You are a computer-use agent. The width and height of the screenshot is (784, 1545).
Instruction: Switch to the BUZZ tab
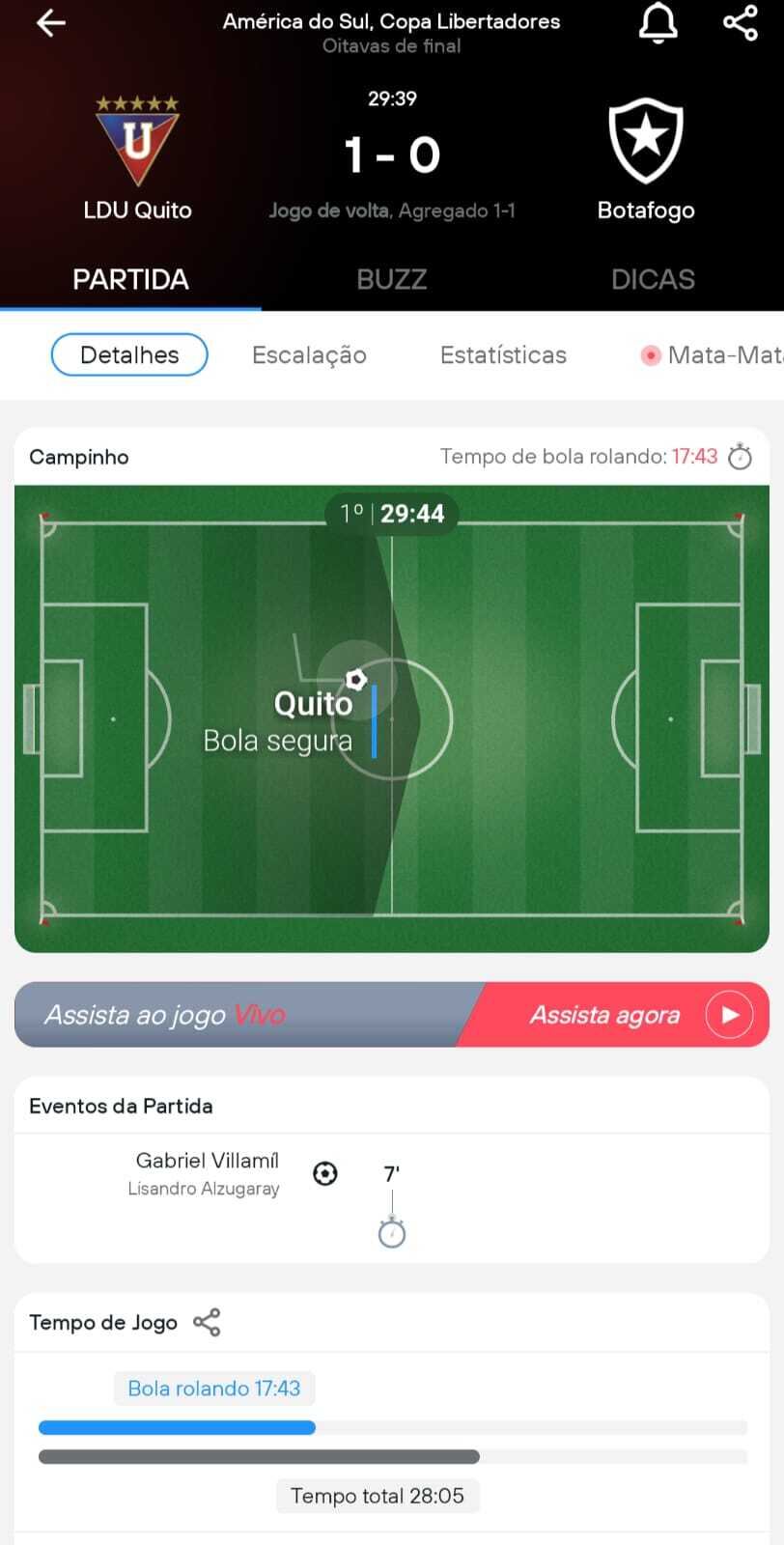click(x=391, y=279)
